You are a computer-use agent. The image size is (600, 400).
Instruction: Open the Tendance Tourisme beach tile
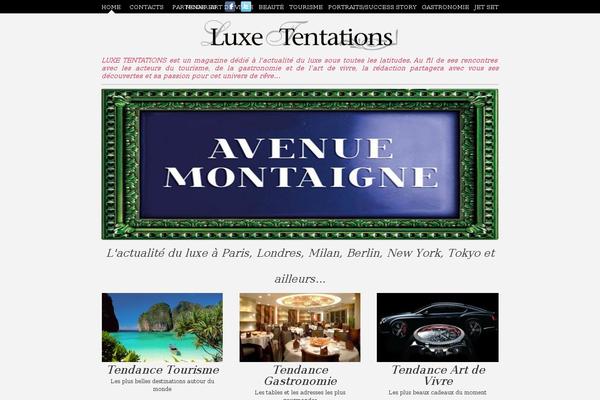162,327
